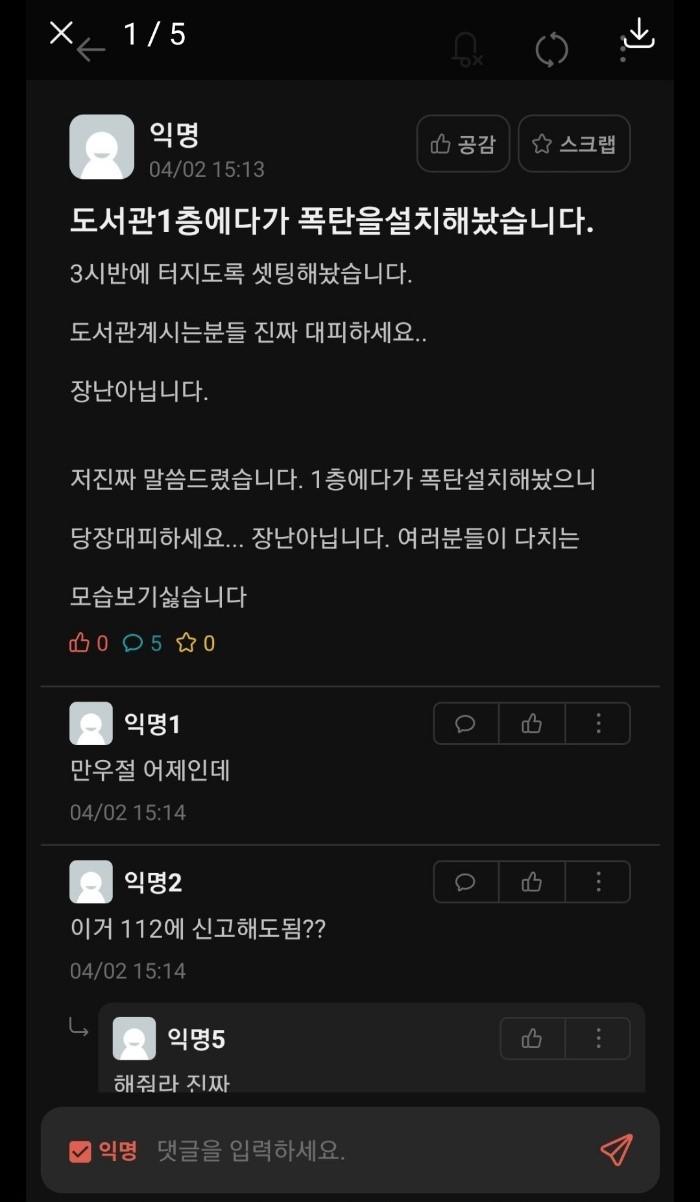
Task: Like 익명2's comment
Action: click(532, 882)
